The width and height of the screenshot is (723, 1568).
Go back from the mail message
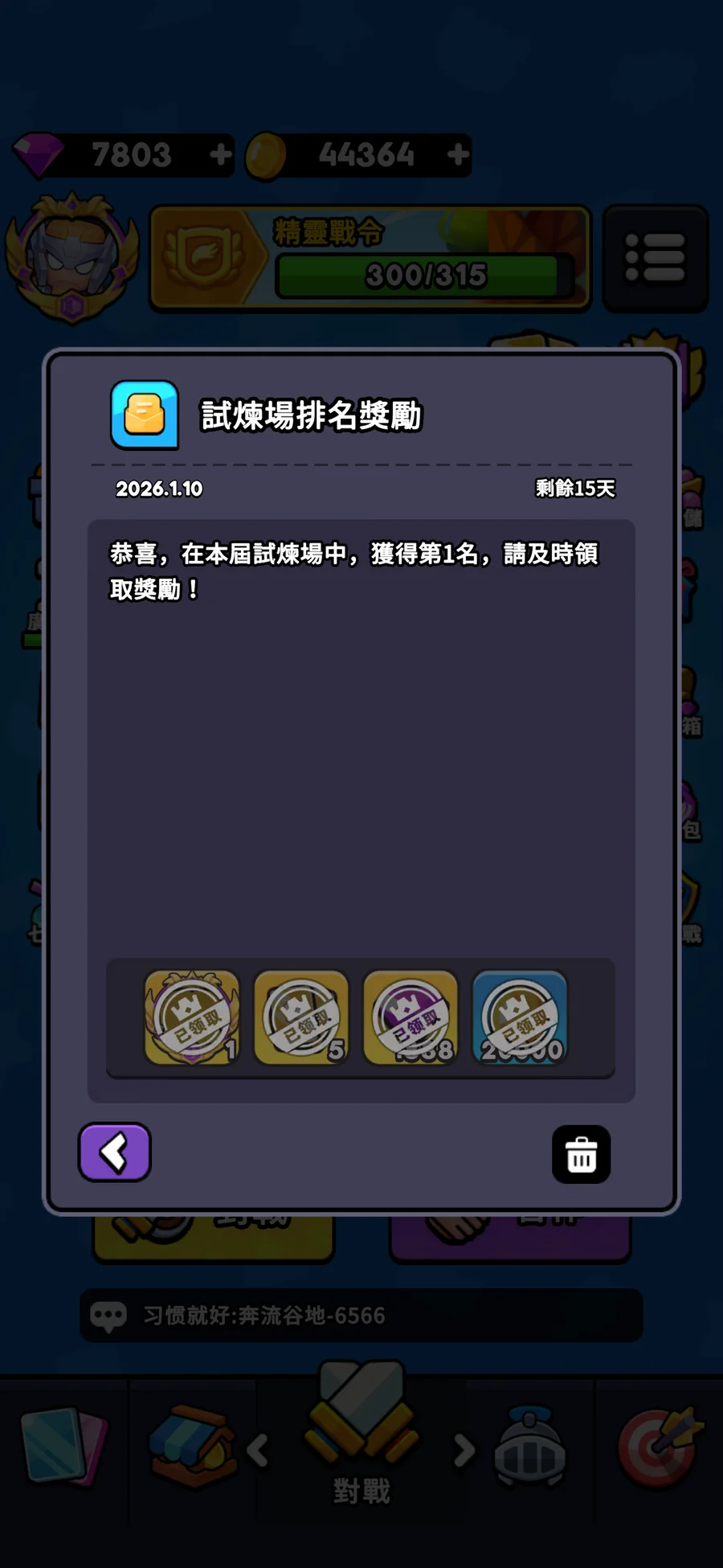(x=114, y=1152)
